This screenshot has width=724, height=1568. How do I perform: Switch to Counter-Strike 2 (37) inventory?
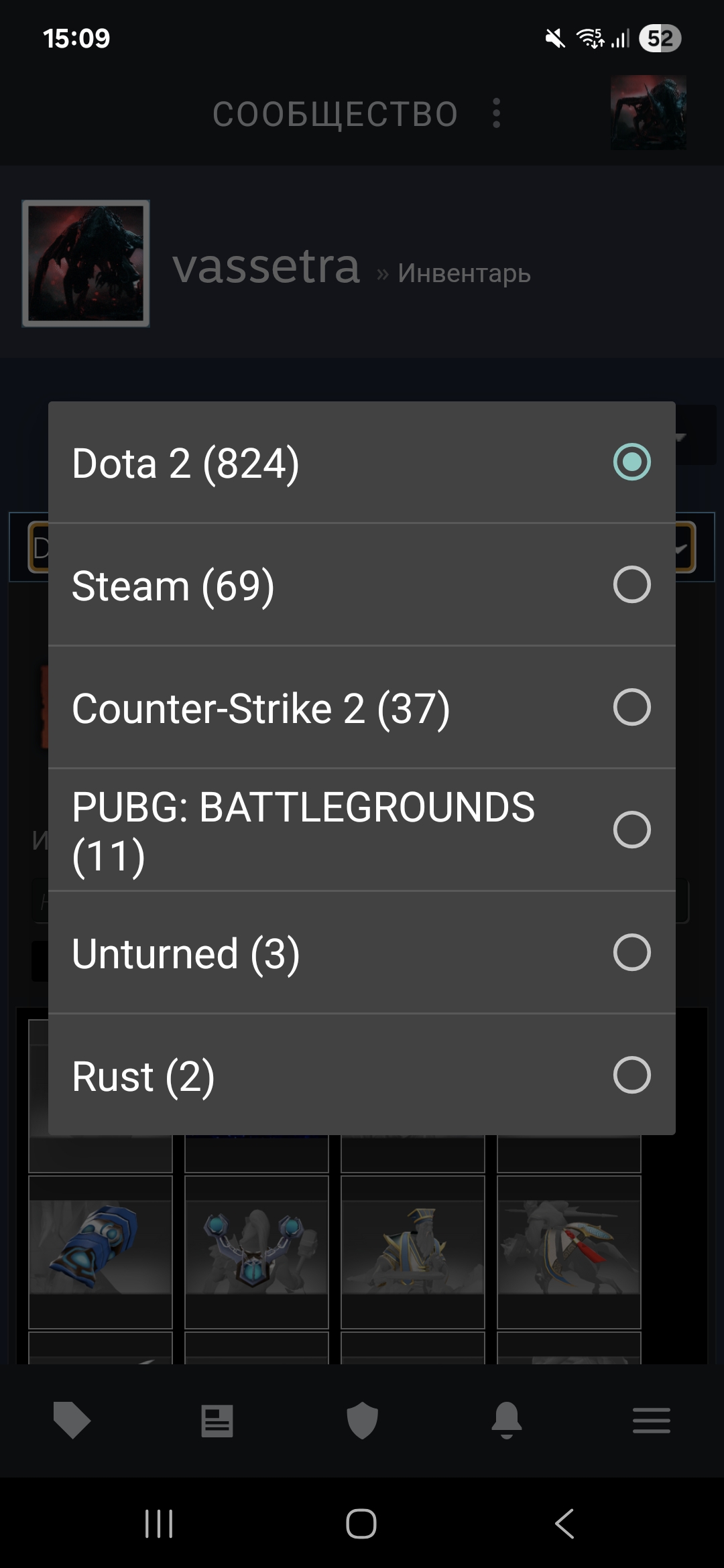click(362, 708)
